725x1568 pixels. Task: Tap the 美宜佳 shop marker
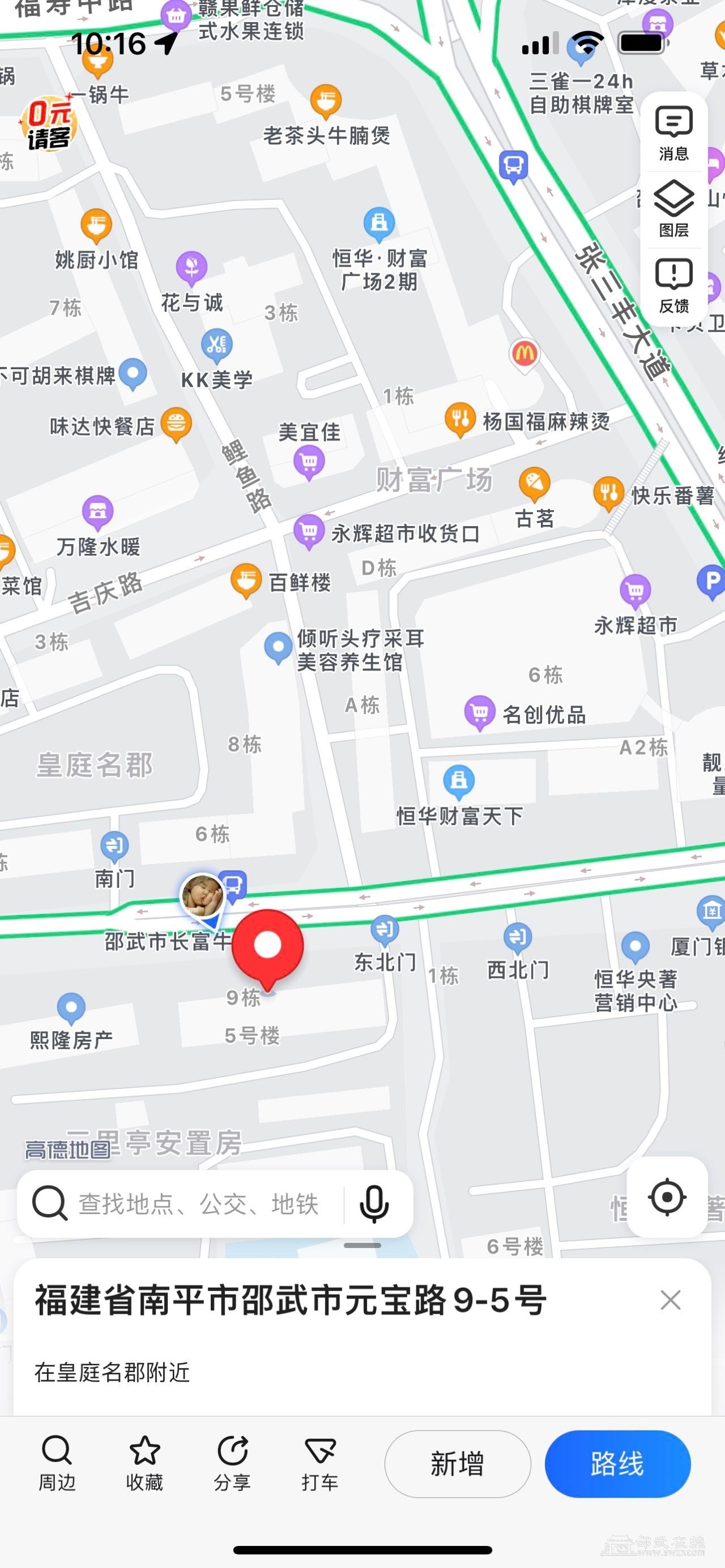(309, 462)
